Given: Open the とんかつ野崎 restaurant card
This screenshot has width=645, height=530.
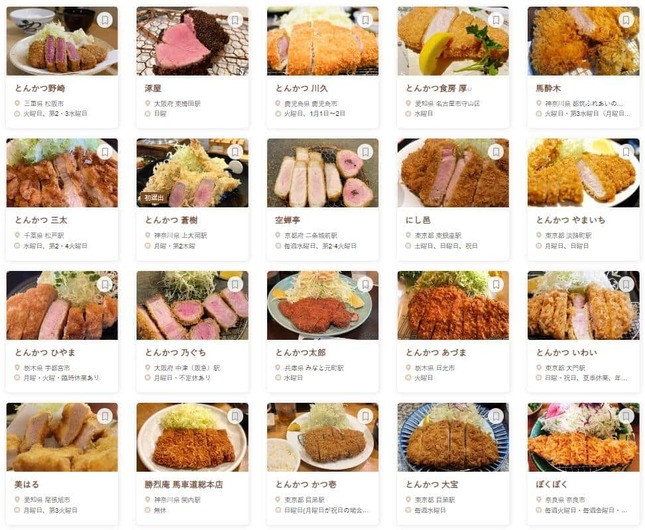Looking at the screenshot, I should tap(61, 88).
